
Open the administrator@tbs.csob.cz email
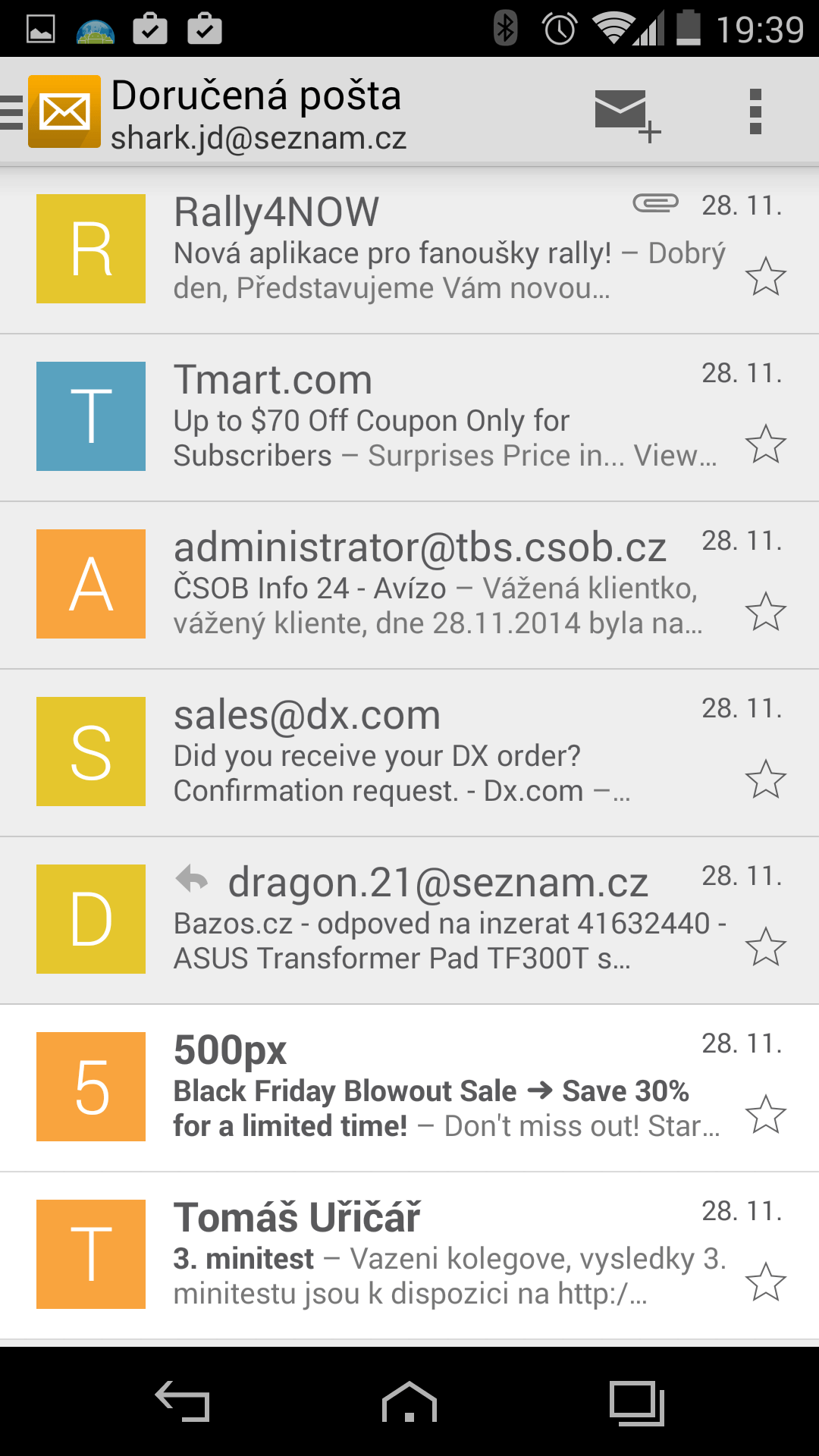(409, 585)
